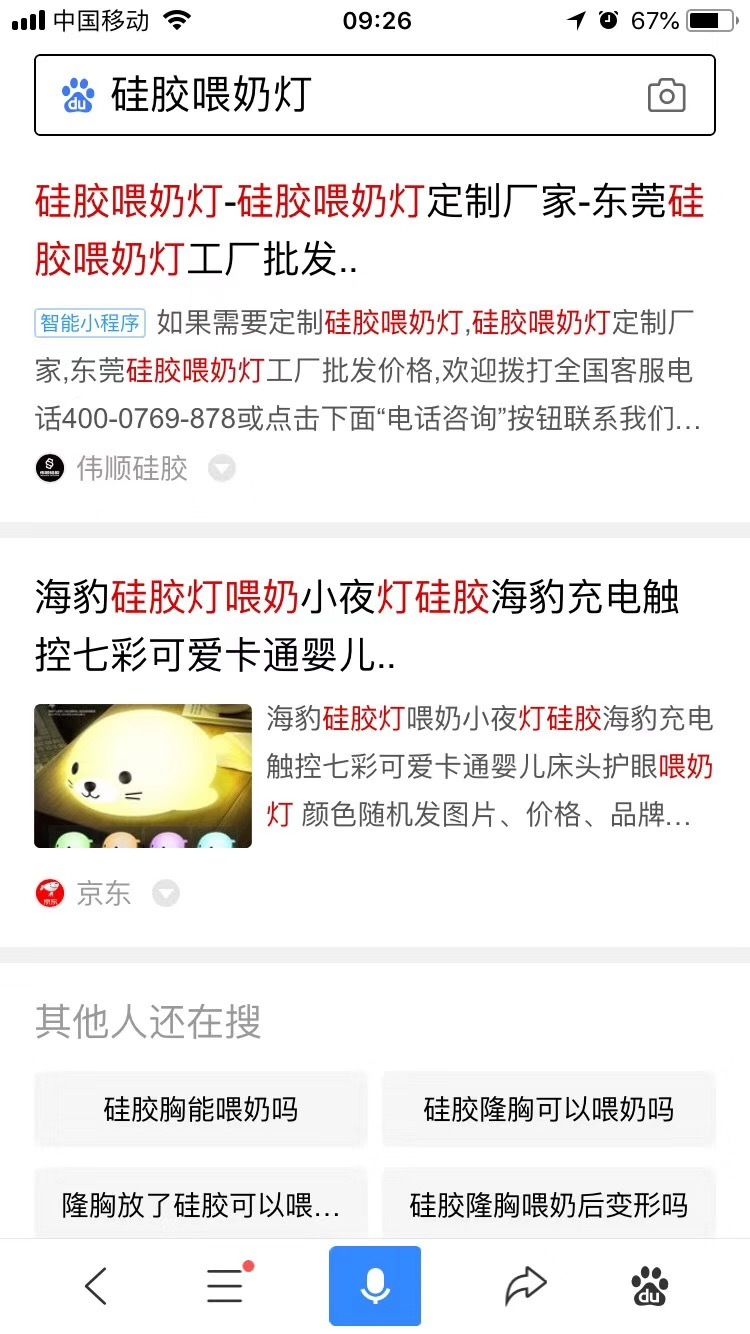The height and width of the screenshot is (1334, 750).
Task: Go to the Baidu home page
Action: (651, 1286)
